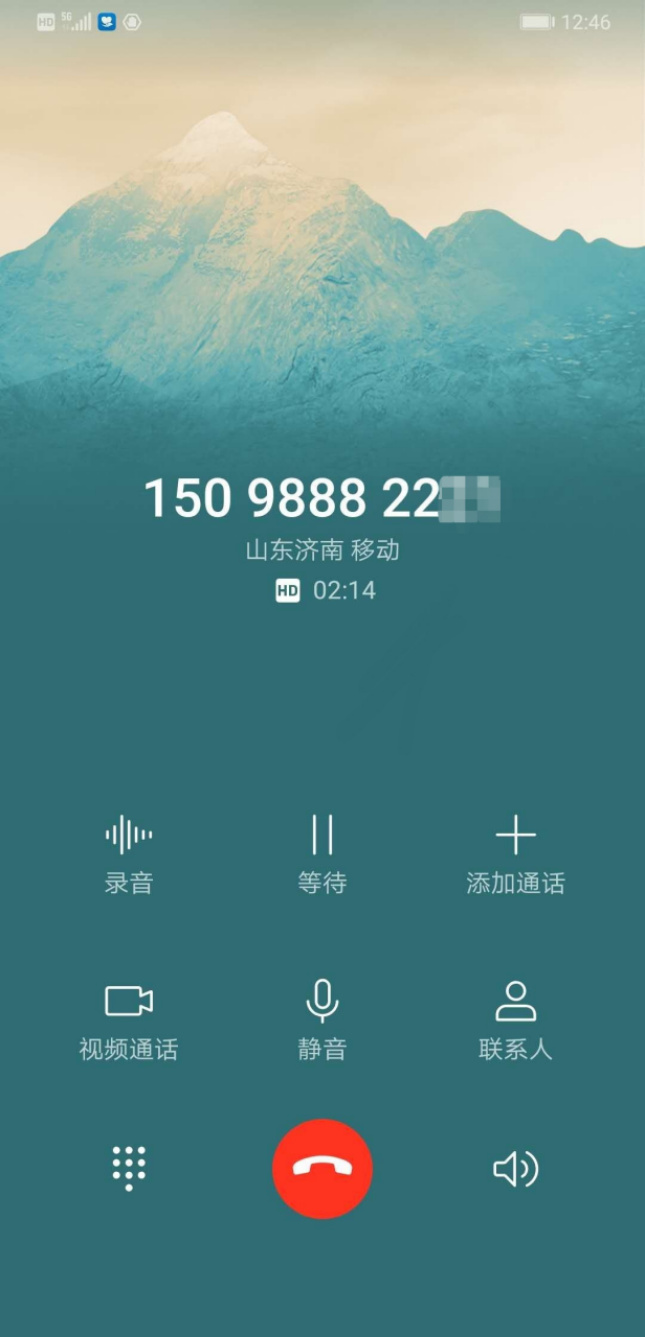Toggle the speakerphone icon
Screen dimensions: 645x1337
(x=515, y=1168)
